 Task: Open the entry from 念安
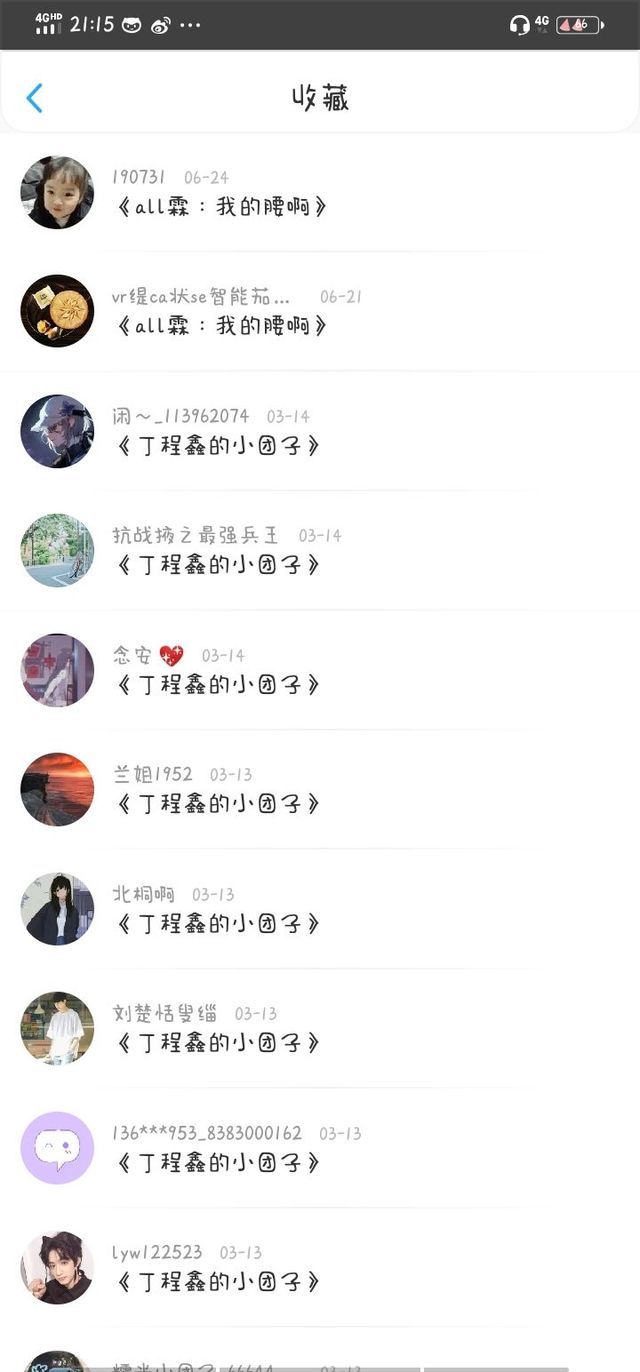220,685
